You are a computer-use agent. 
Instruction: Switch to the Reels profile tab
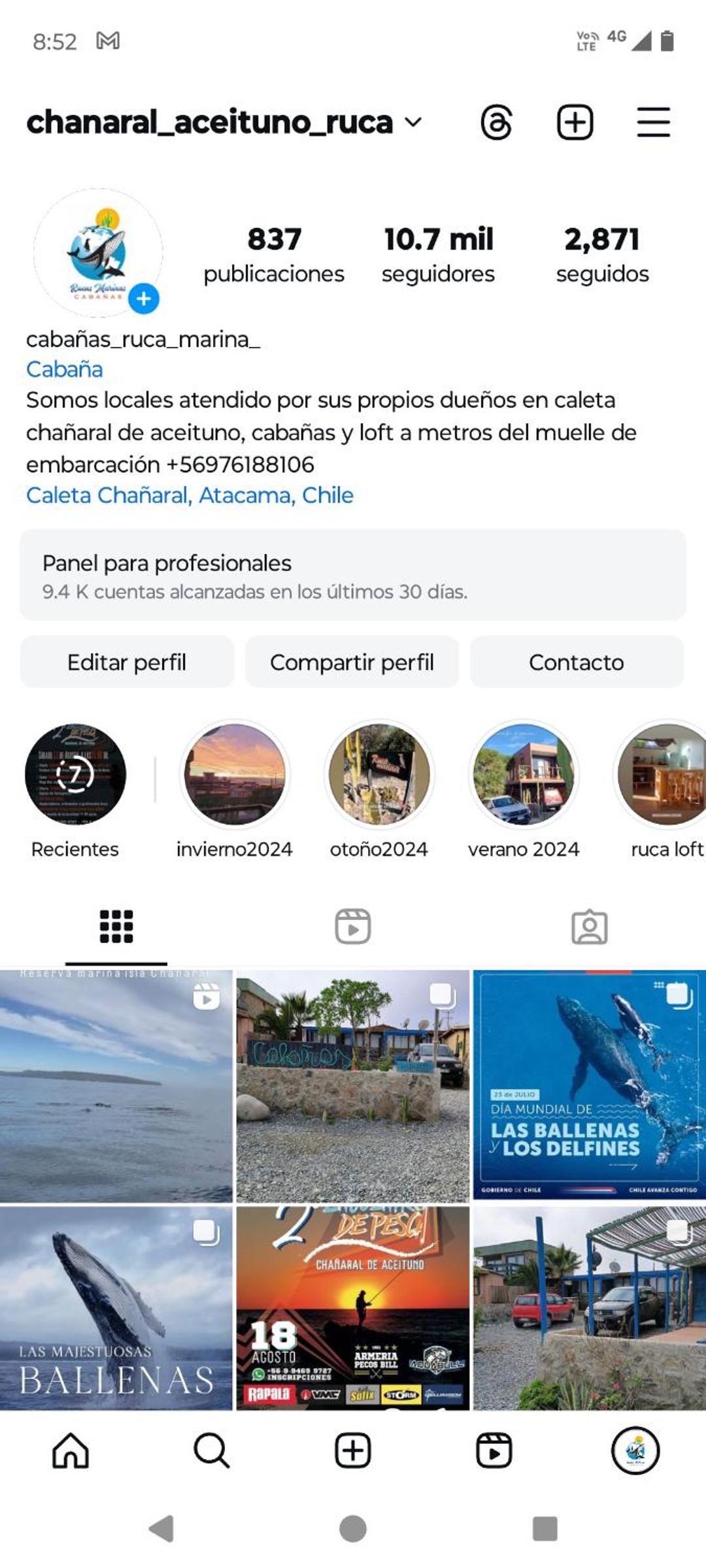[x=353, y=926]
